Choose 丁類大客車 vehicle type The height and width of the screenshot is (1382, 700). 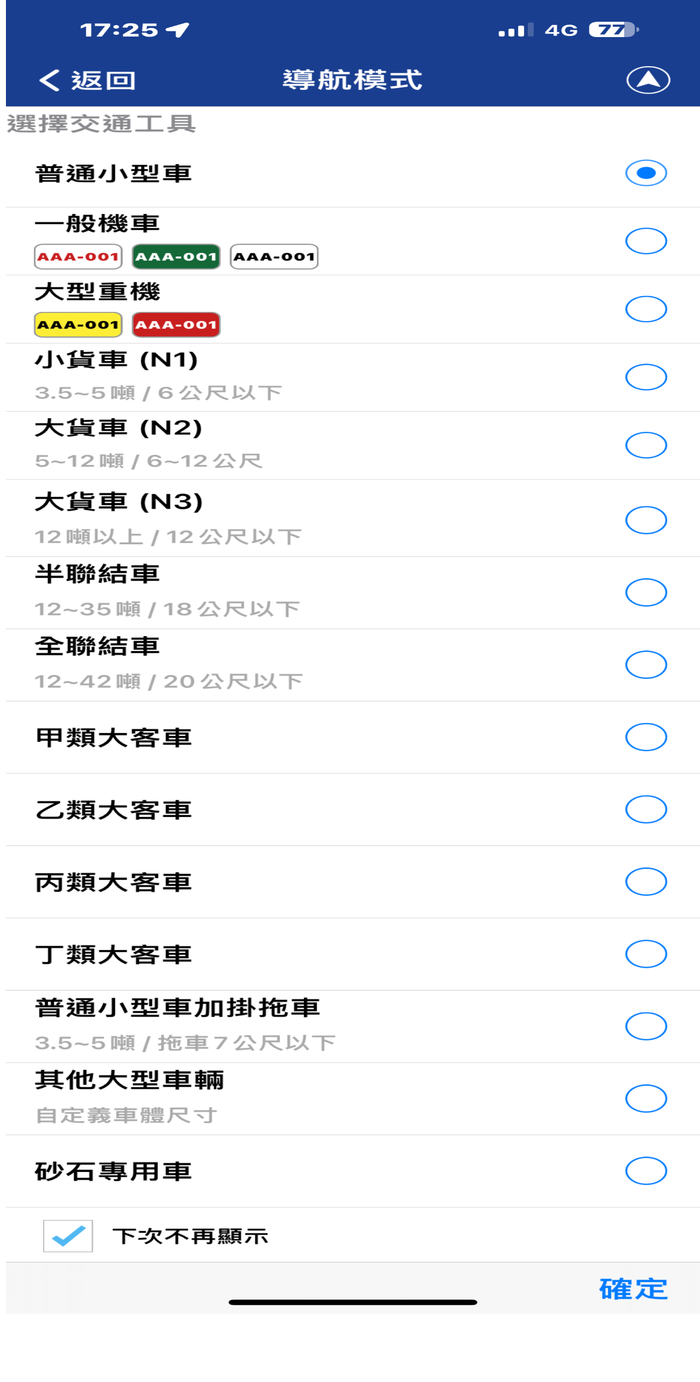(646, 954)
